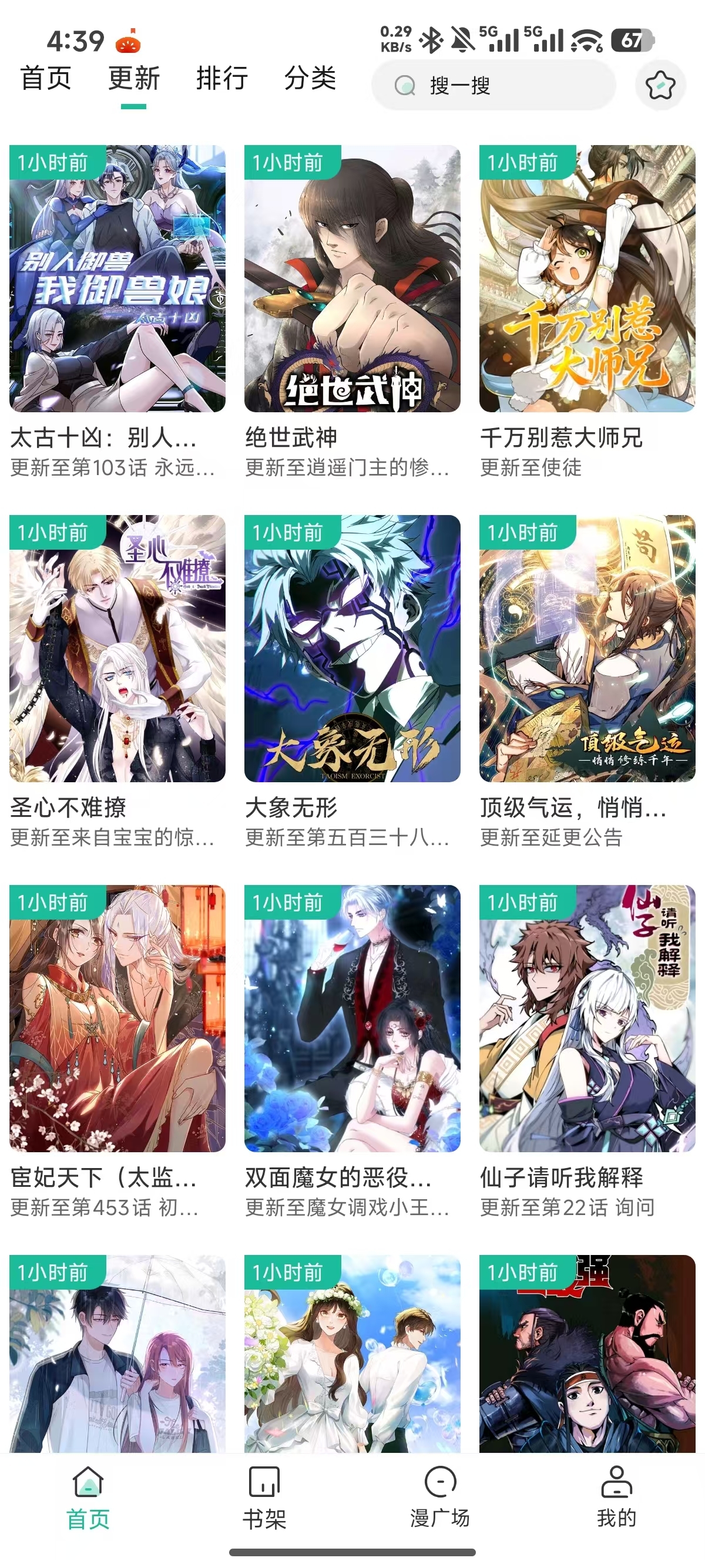Screen dimensions: 705x1568
Task: Select the currently active 更新 tab
Action: (133, 80)
